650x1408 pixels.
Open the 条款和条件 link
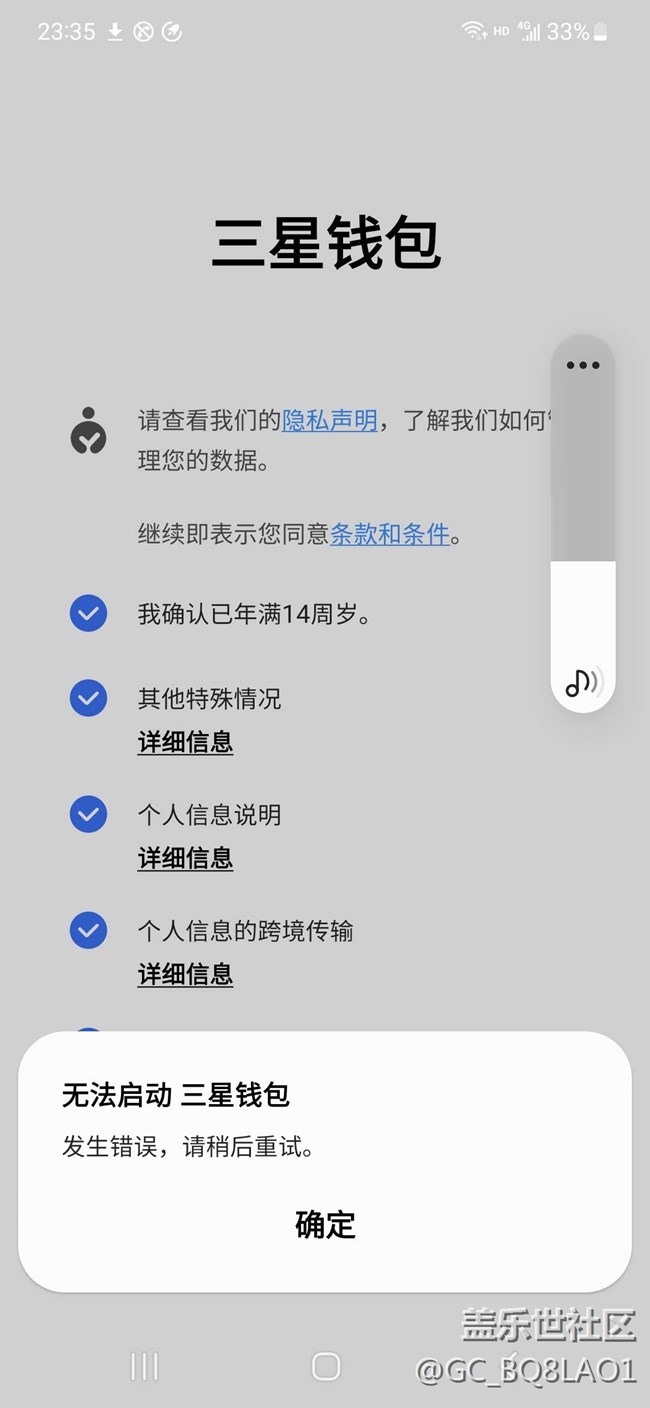pyautogui.click(x=390, y=534)
